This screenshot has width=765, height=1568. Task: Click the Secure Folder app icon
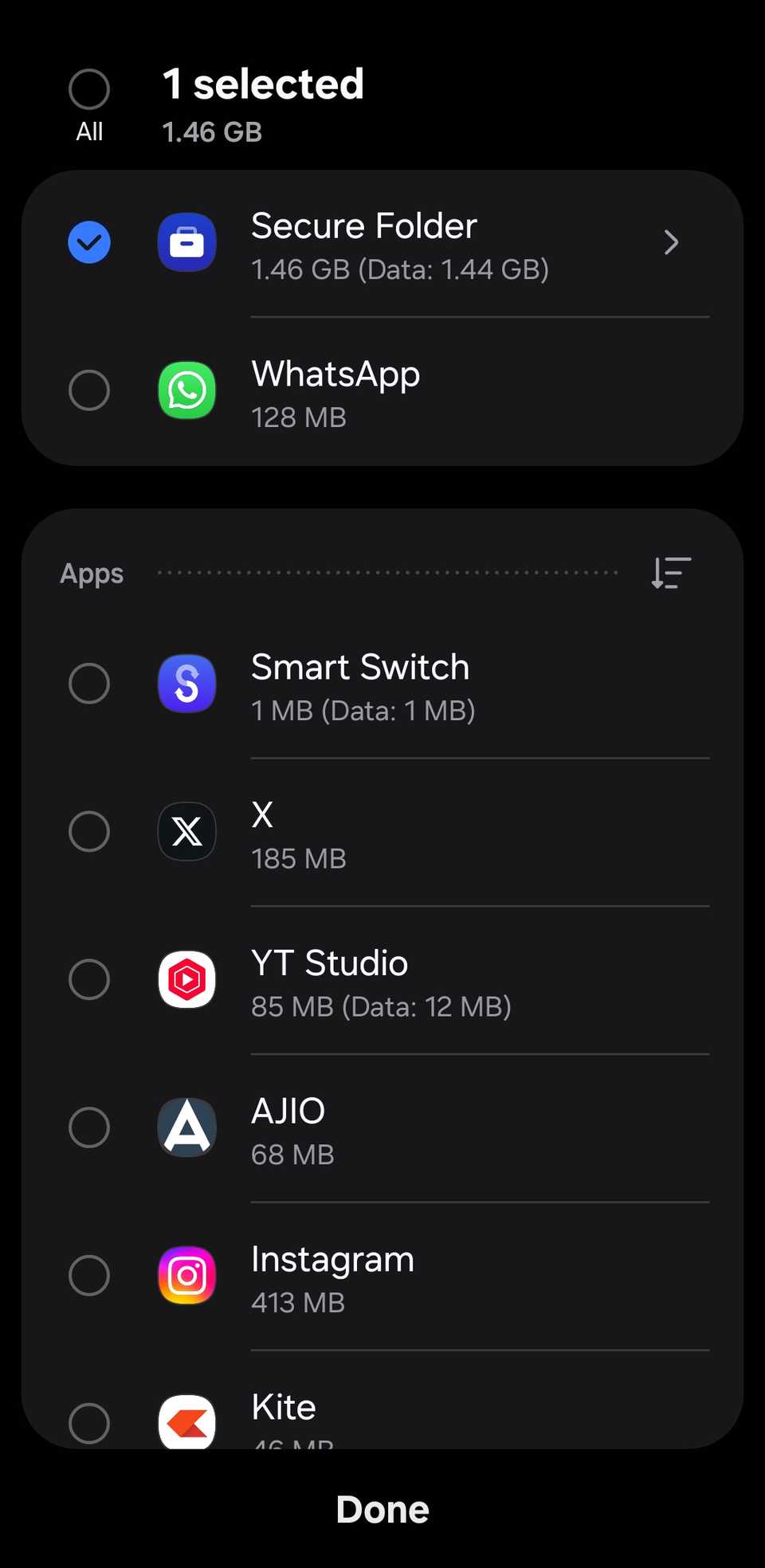(186, 242)
